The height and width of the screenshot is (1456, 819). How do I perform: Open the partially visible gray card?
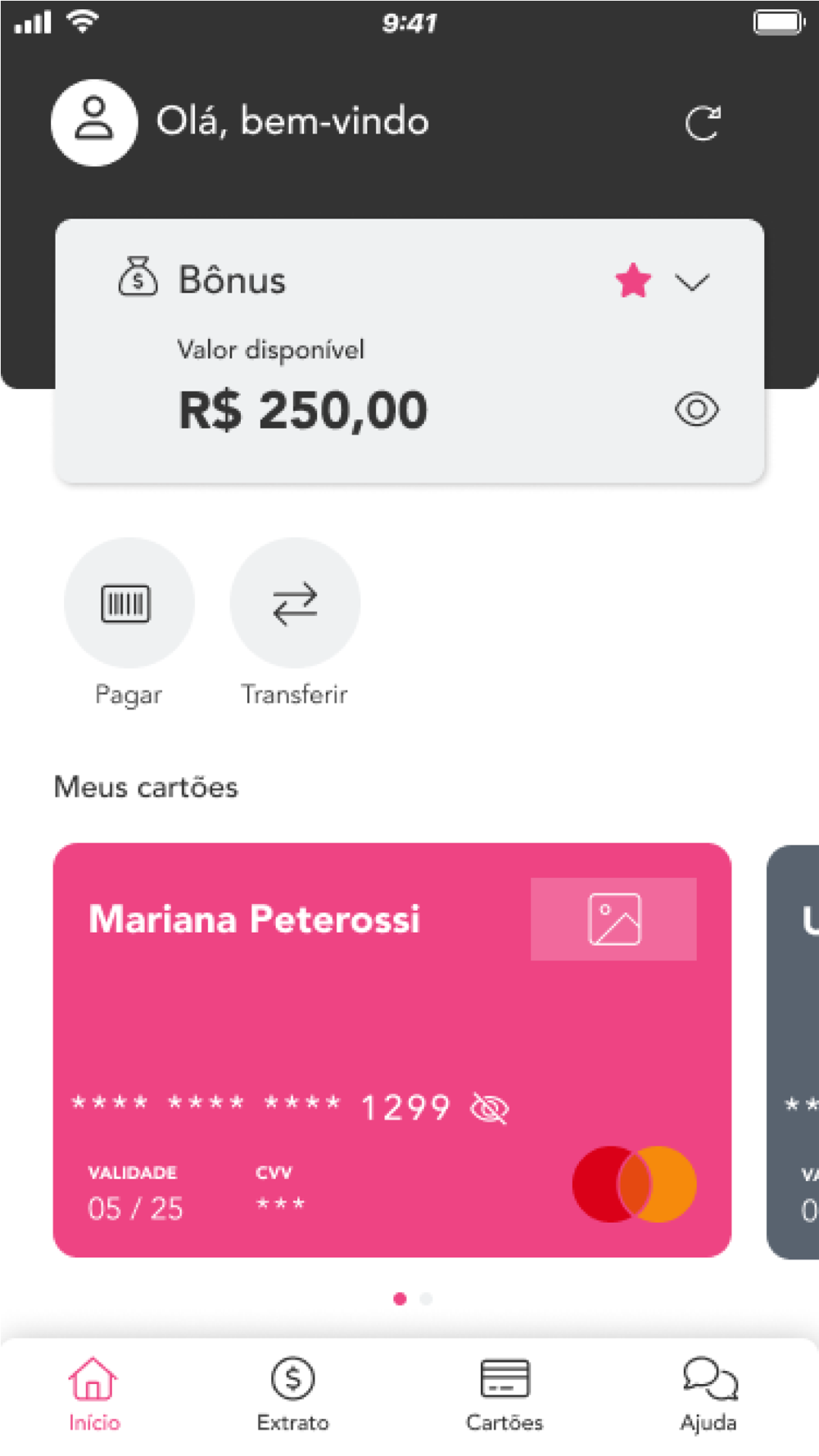[793, 1052]
